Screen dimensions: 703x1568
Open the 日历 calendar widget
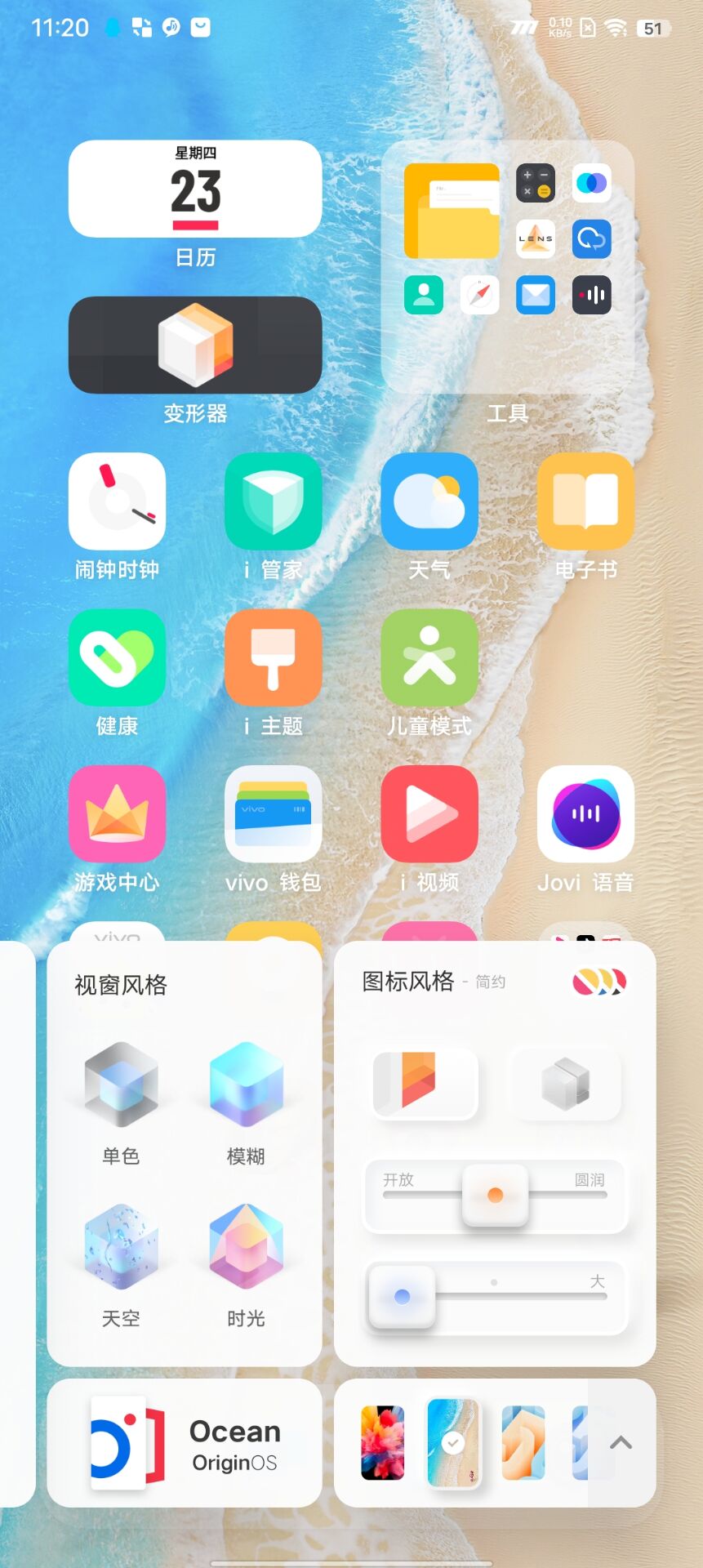[x=194, y=189]
